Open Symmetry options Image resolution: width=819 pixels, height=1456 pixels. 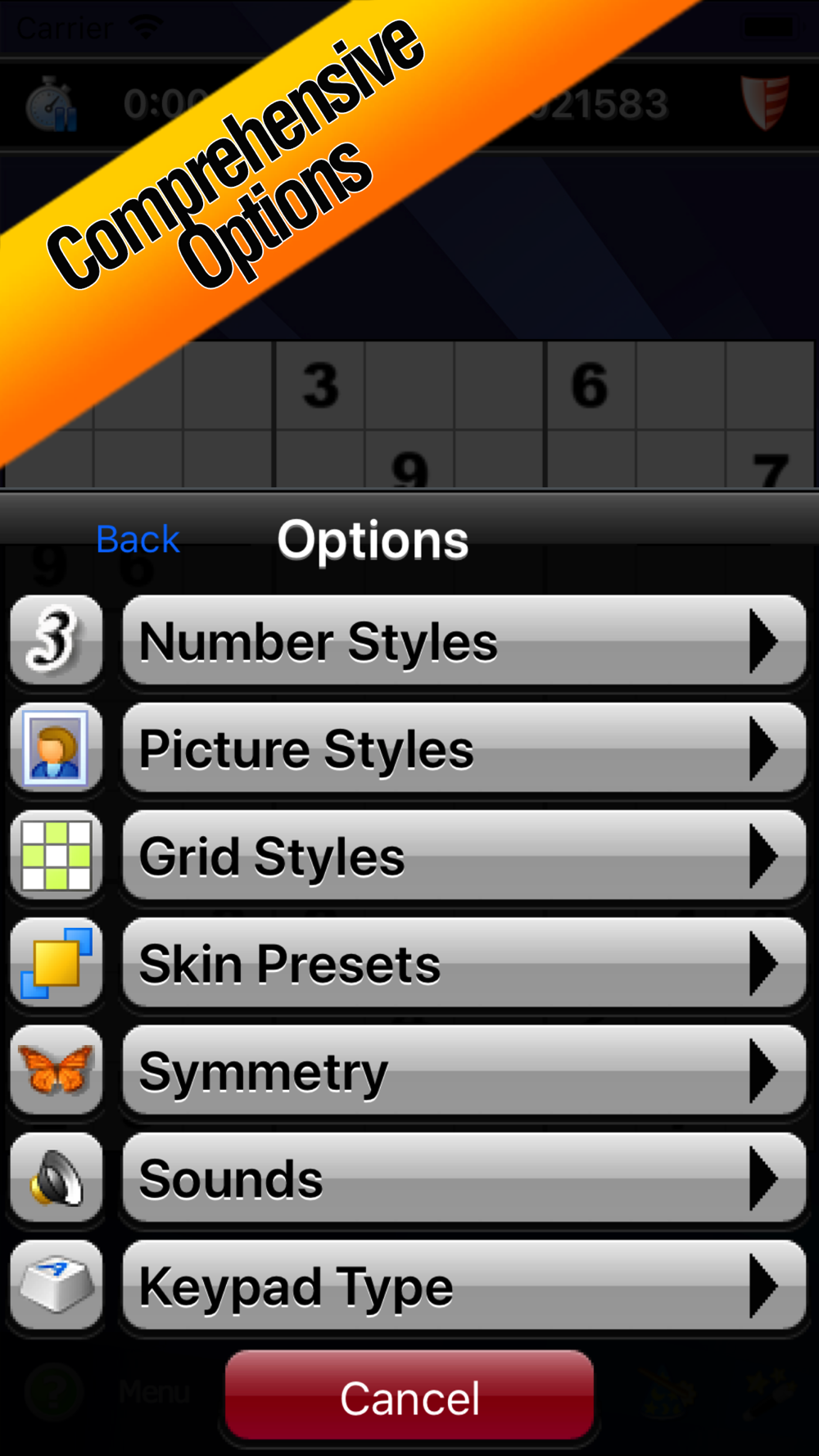tap(464, 1070)
